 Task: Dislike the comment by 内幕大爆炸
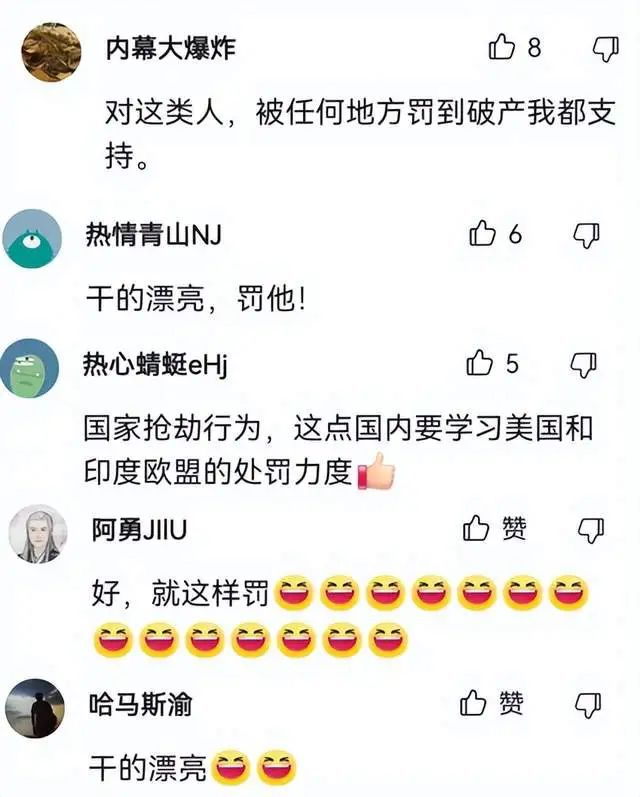tap(606, 47)
